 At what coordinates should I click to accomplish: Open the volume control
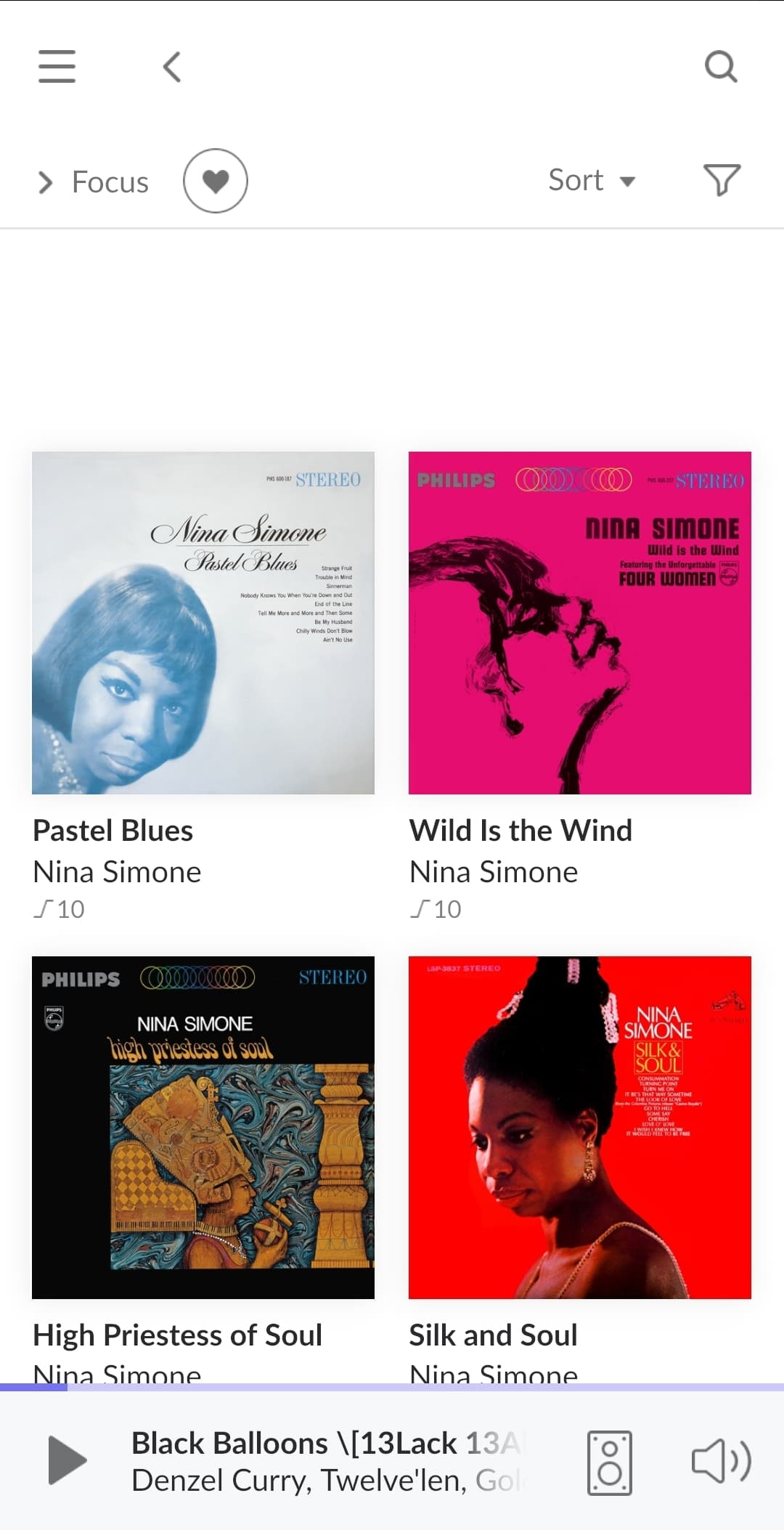(x=721, y=1461)
